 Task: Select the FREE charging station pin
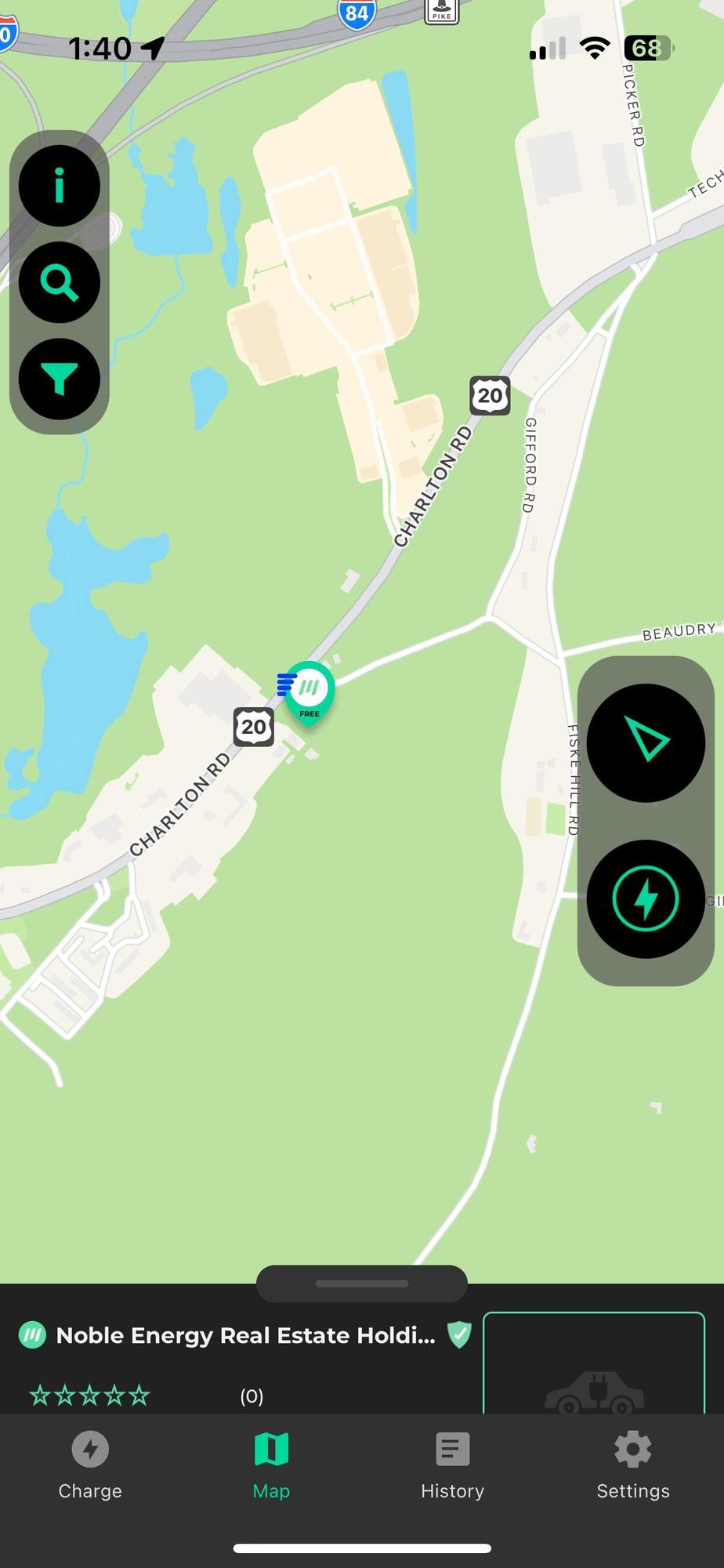pos(309,691)
